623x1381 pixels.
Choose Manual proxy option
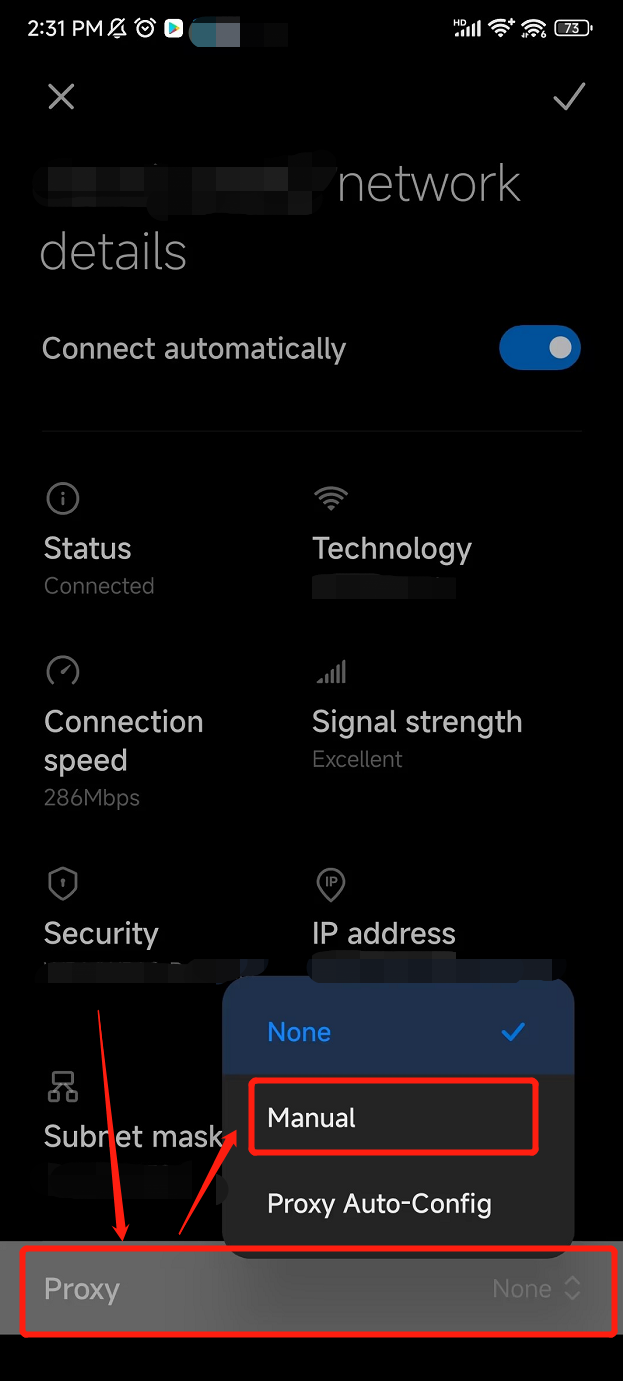[394, 1117]
